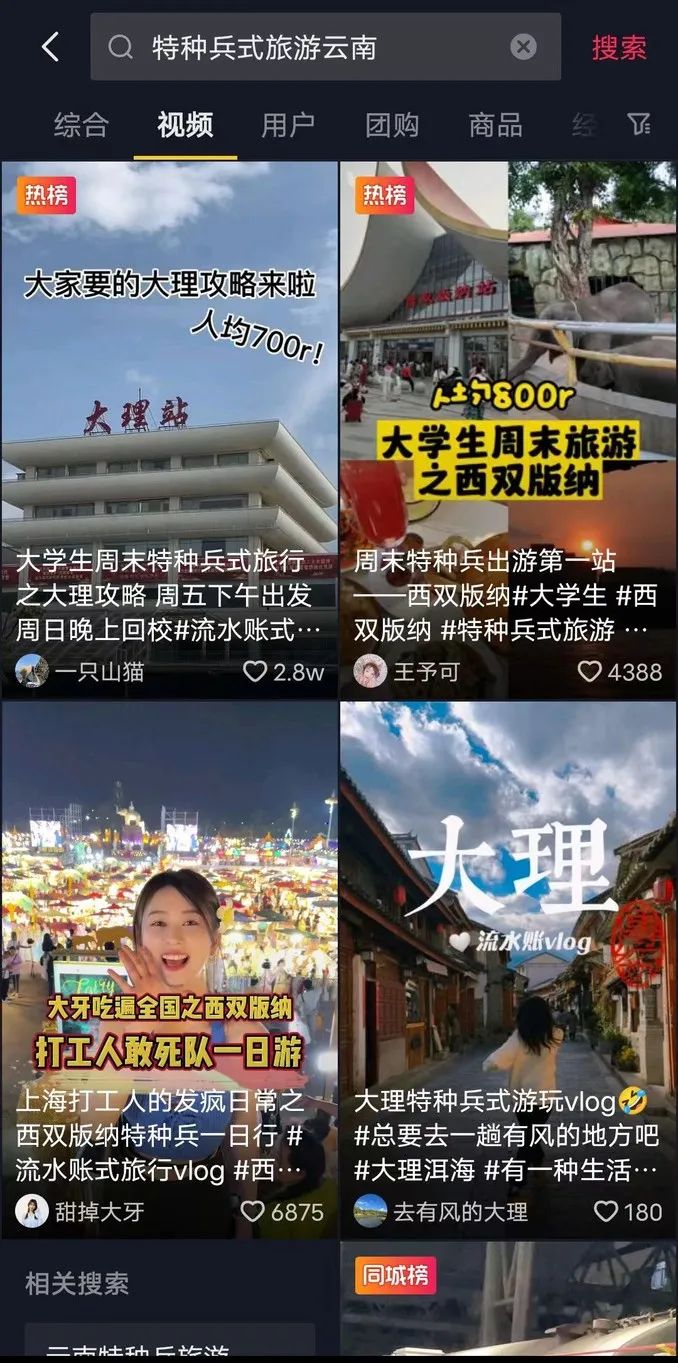Clear the search text
The height and width of the screenshot is (1363, 678).
pos(523,47)
